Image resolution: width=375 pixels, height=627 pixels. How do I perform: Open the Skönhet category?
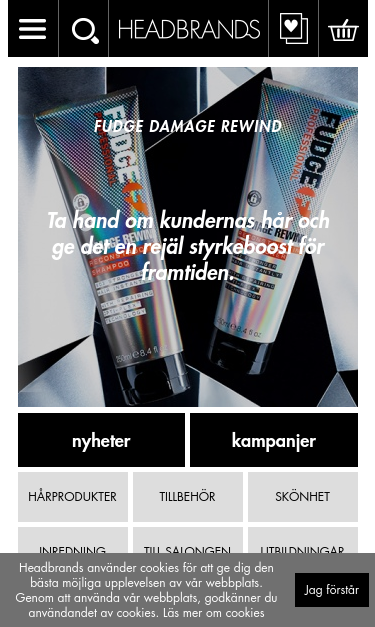303,497
